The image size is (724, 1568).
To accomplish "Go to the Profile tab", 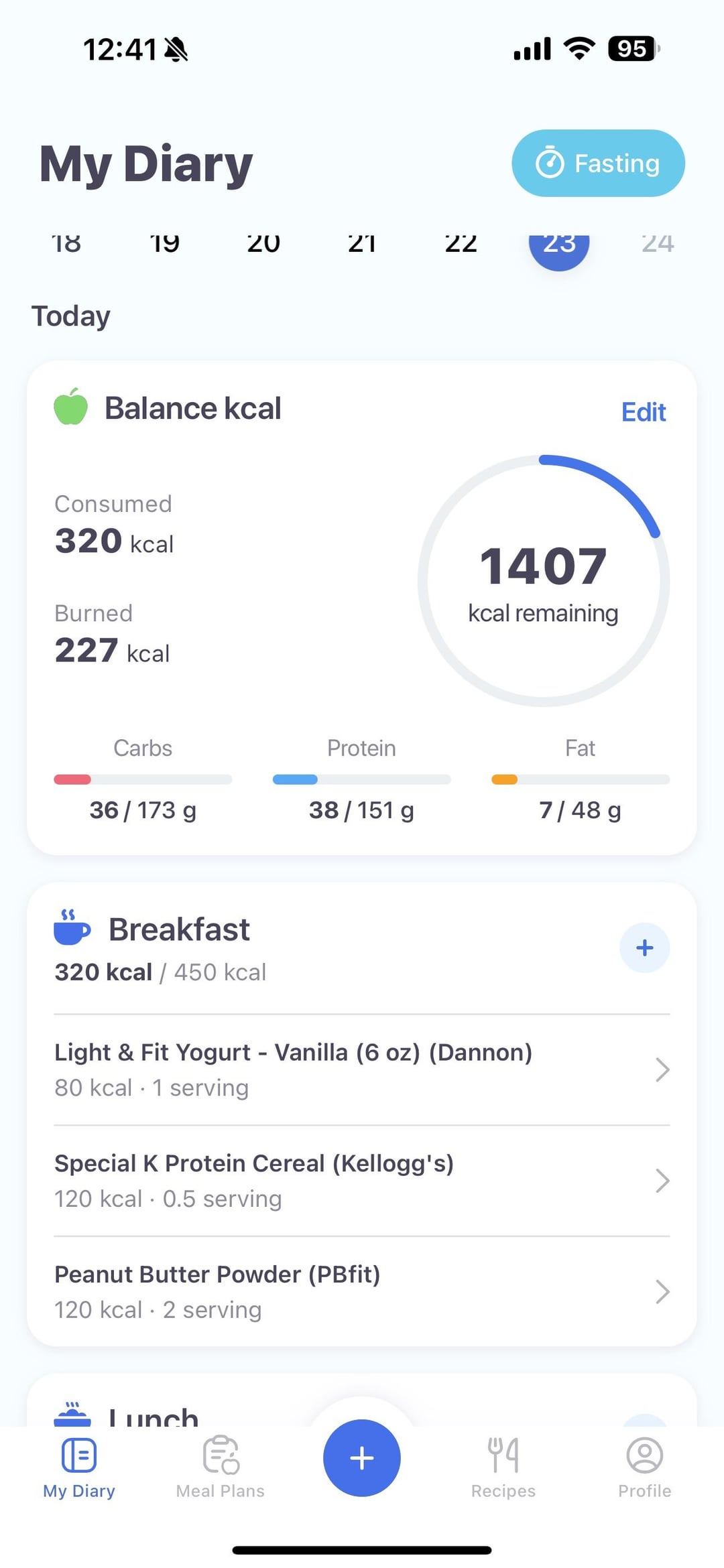I will tap(644, 1467).
